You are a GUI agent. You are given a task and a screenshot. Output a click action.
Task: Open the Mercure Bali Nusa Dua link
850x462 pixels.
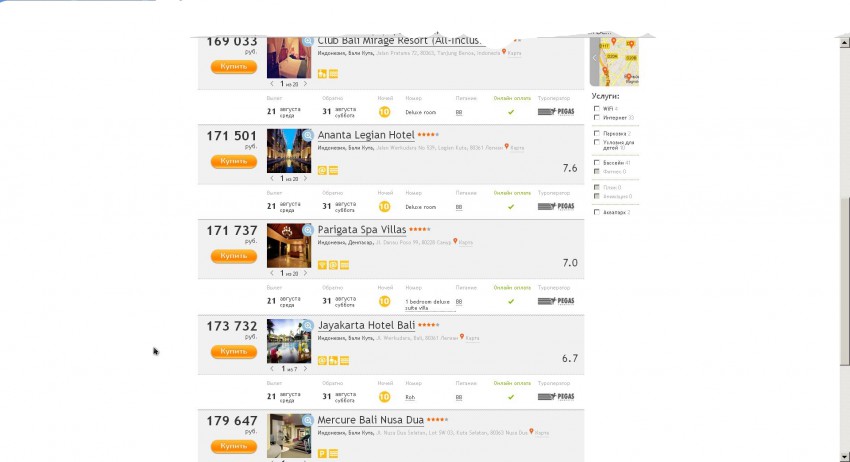pyautogui.click(x=370, y=420)
